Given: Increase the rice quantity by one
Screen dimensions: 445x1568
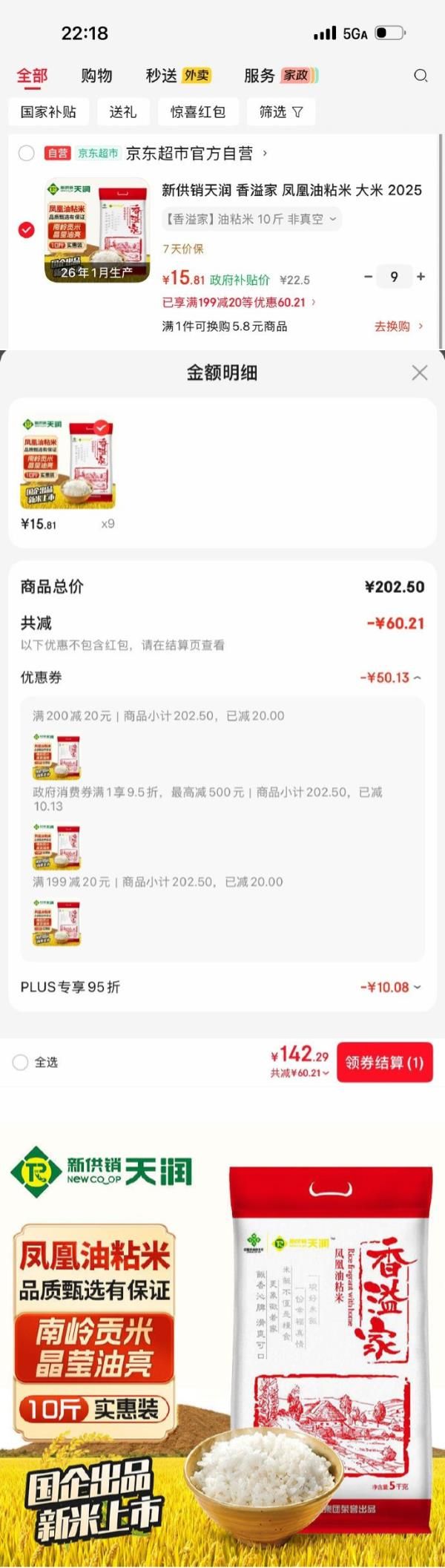Looking at the screenshot, I should [421, 277].
